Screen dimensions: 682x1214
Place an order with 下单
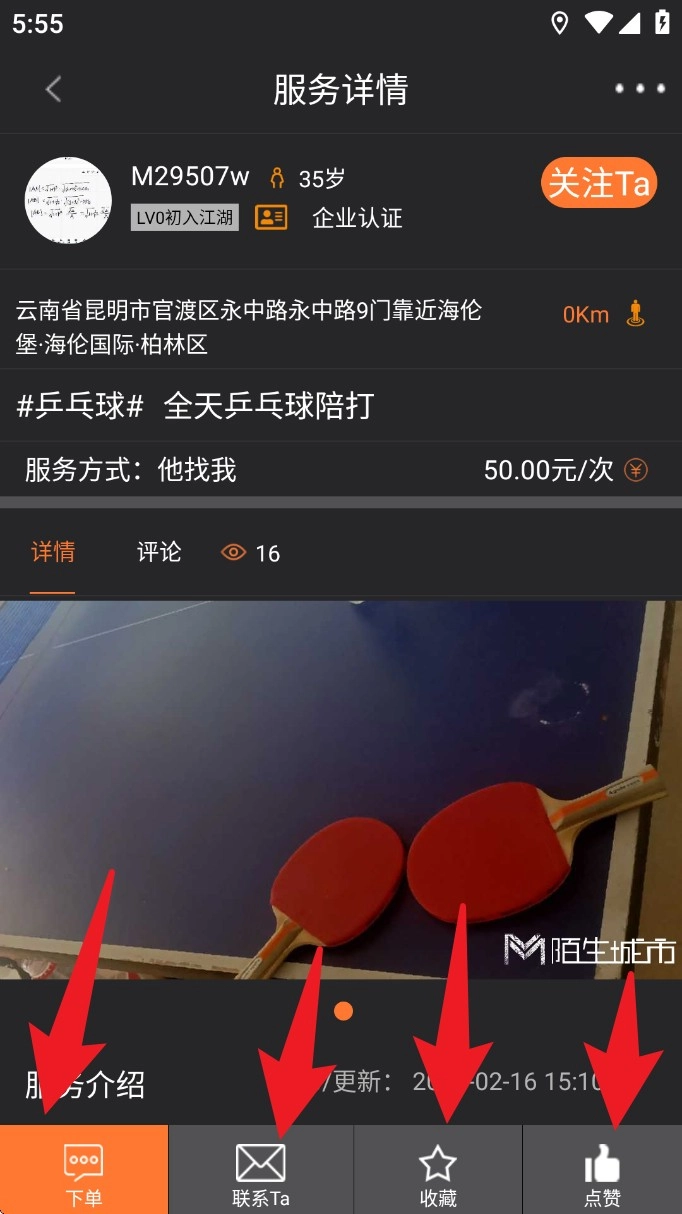[84, 1170]
